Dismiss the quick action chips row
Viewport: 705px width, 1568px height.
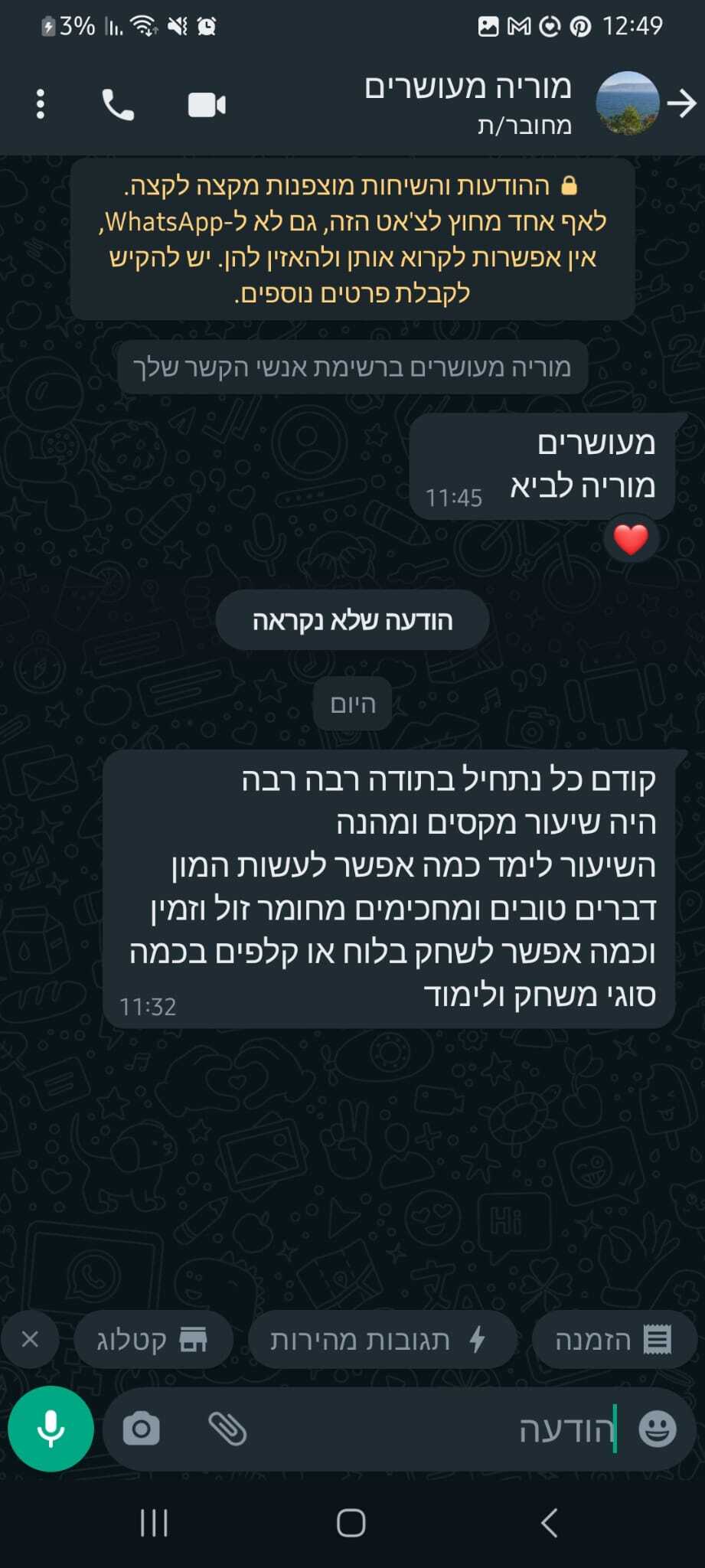[x=30, y=1339]
